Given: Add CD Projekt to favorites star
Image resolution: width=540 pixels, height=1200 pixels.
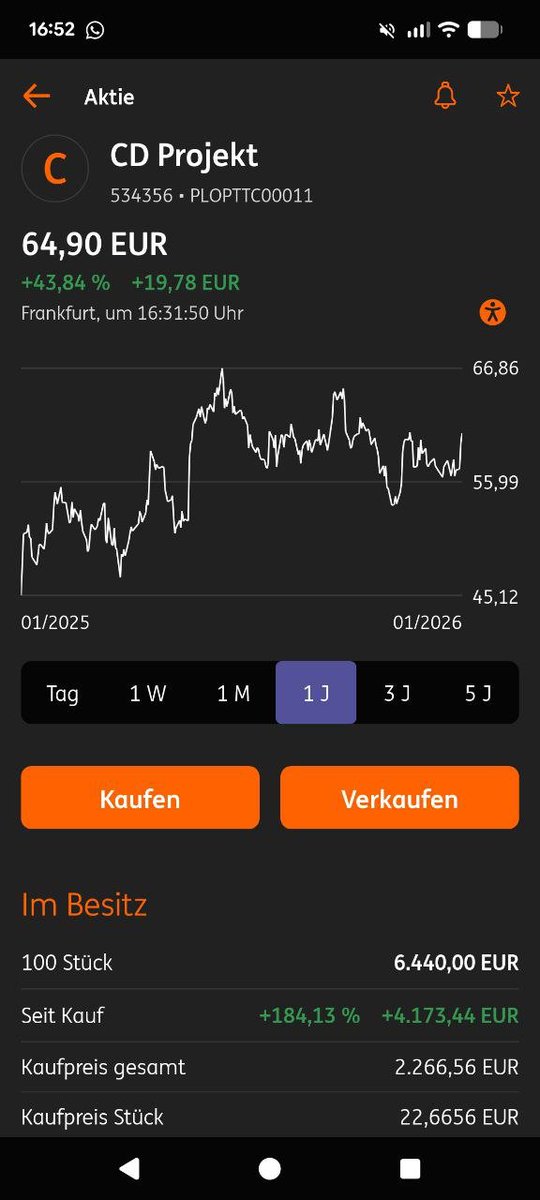Looking at the screenshot, I should point(508,96).
